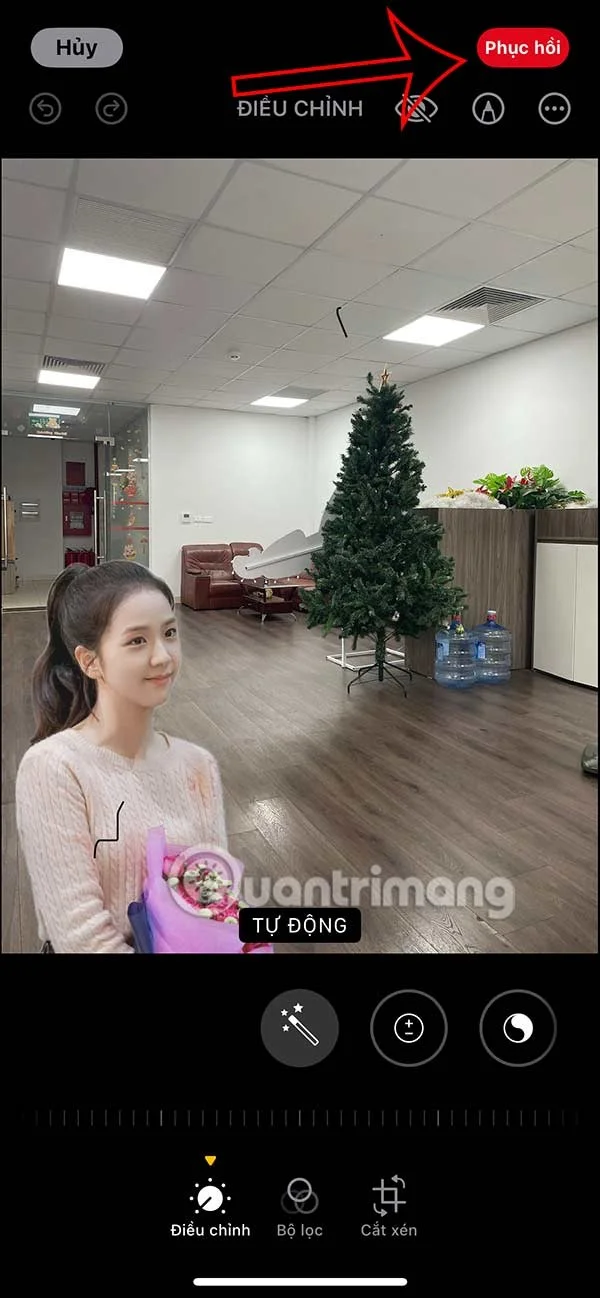Select the exposure adjustment circle

tap(409, 1028)
